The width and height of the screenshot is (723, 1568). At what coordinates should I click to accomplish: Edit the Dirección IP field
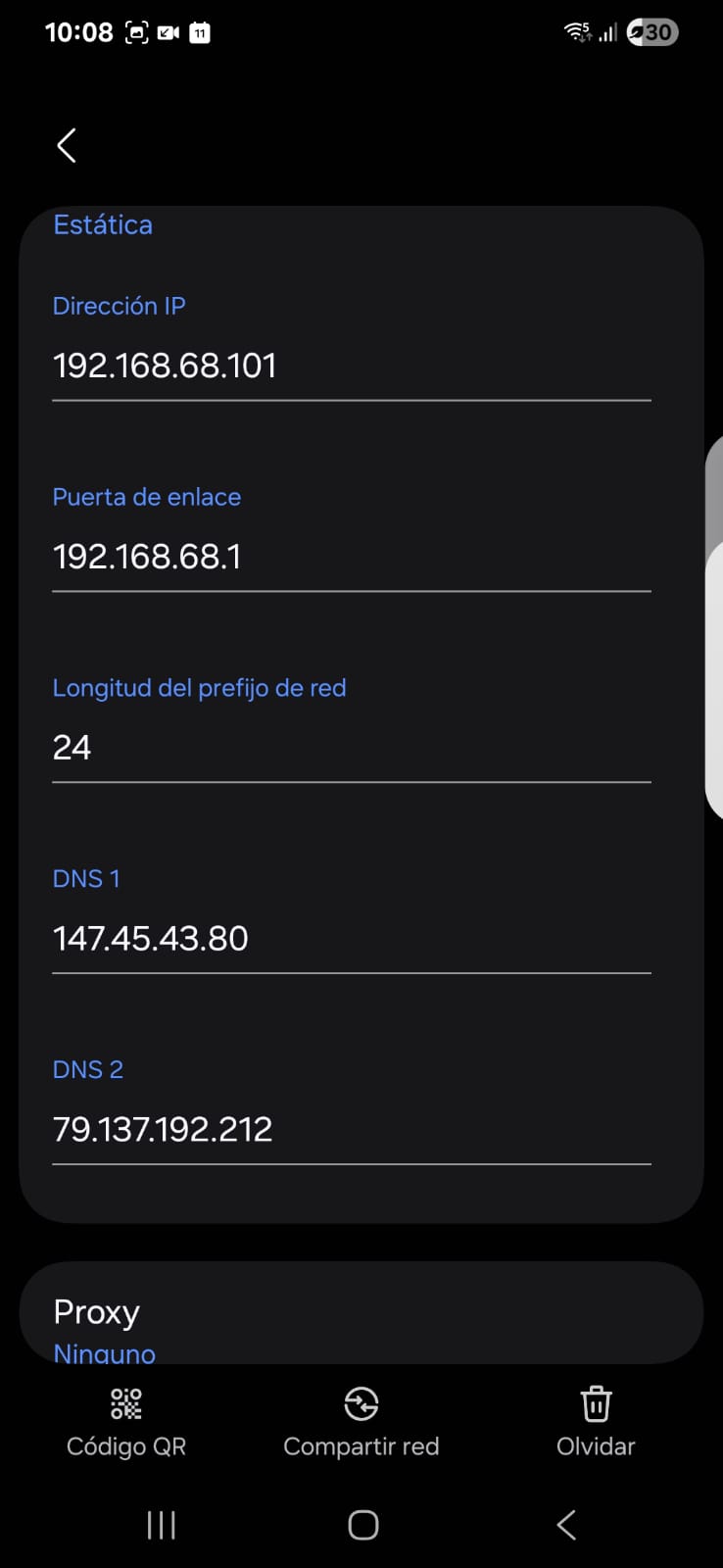click(x=351, y=367)
